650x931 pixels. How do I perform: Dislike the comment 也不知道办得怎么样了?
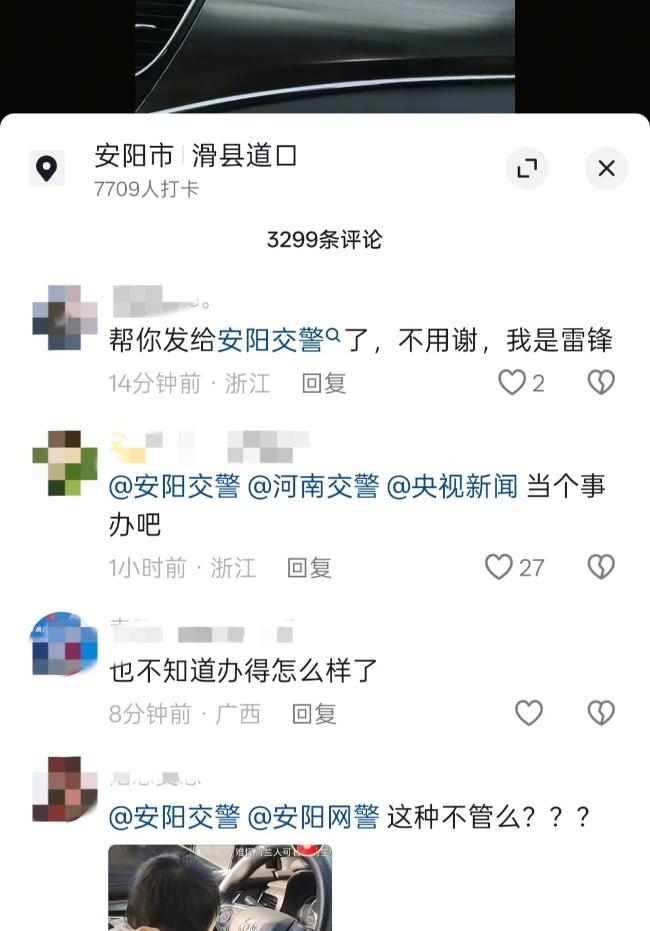point(600,713)
